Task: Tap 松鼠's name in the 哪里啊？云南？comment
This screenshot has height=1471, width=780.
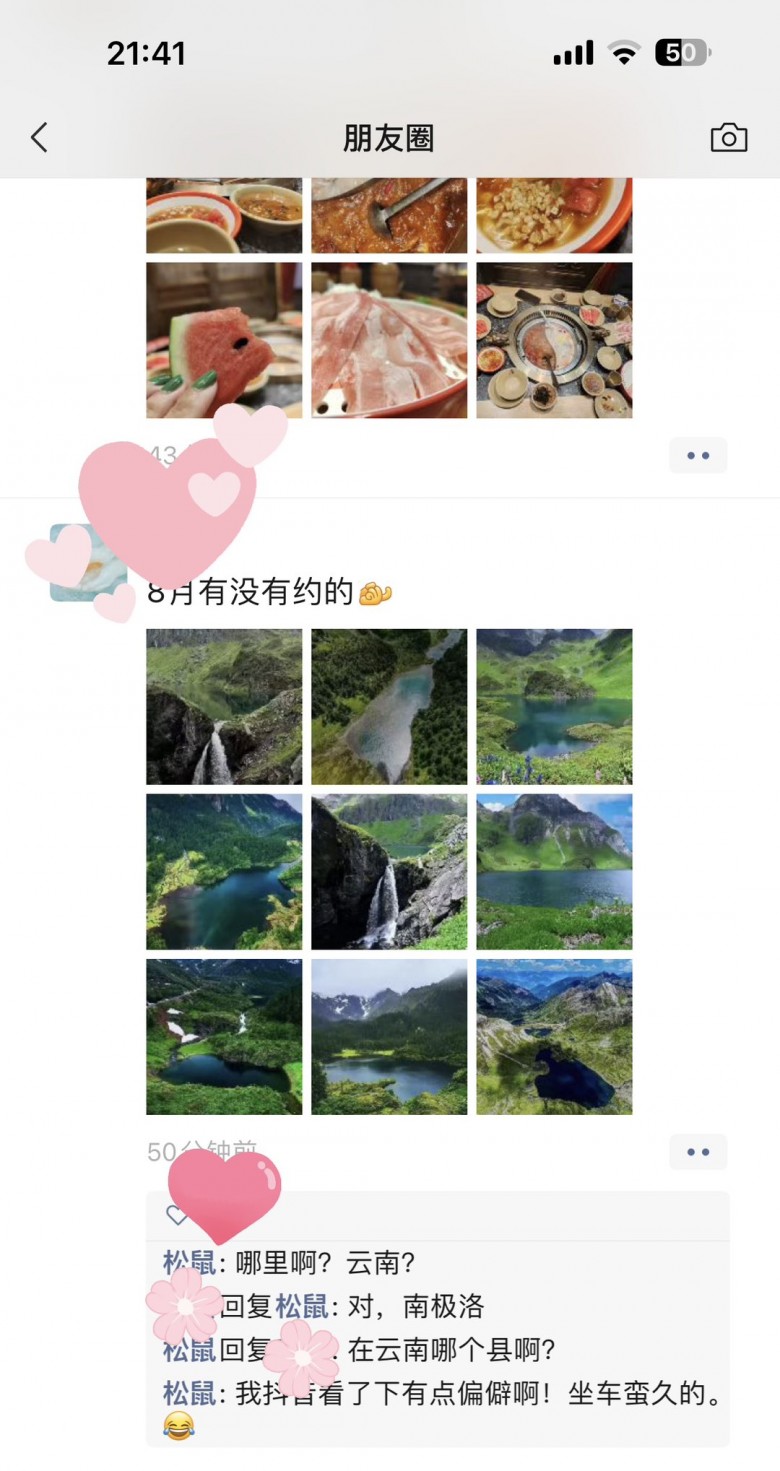Action: [x=190, y=1262]
